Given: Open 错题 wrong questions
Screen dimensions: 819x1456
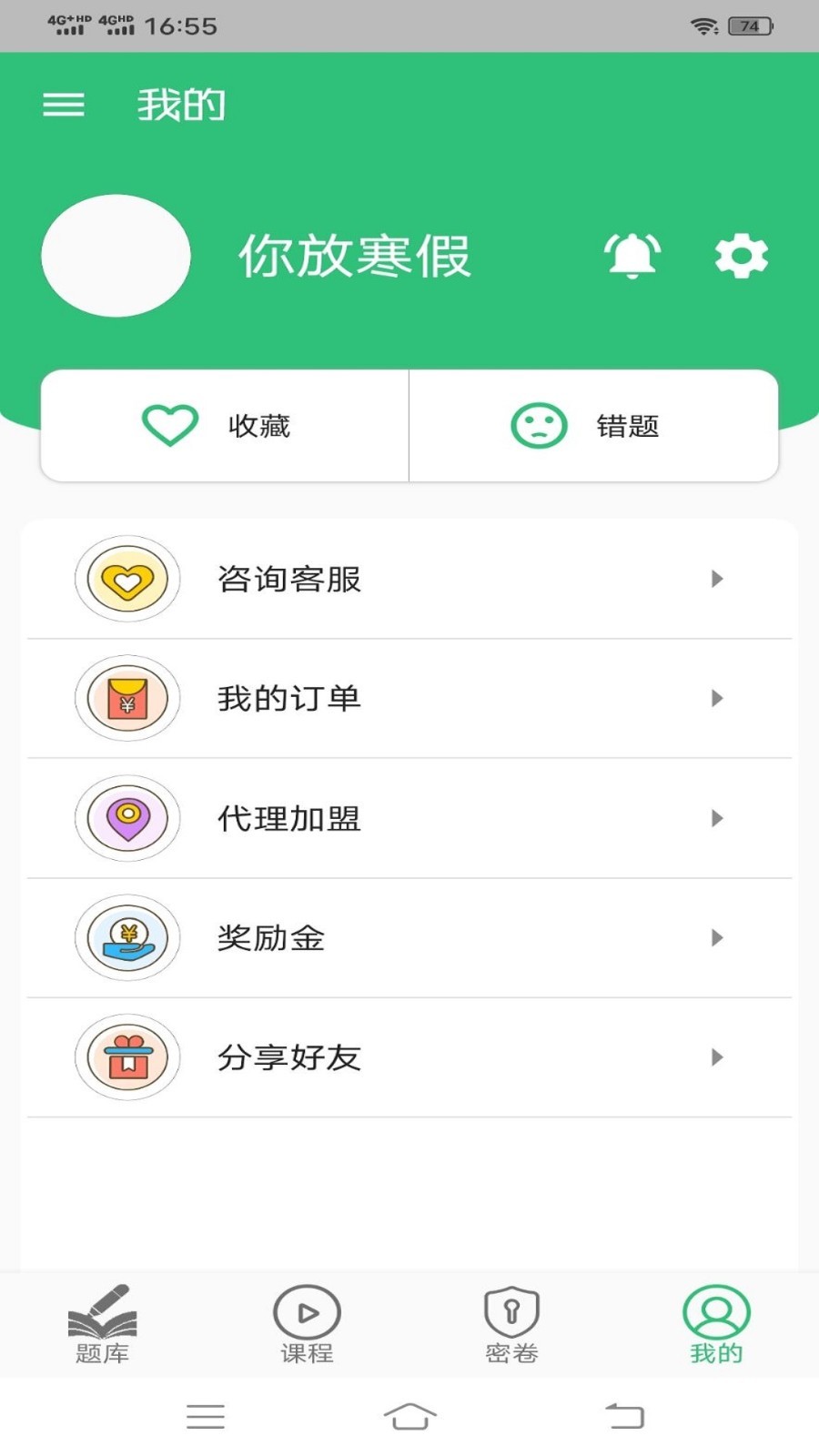Looking at the screenshot, I should click(x=593, y=425).
